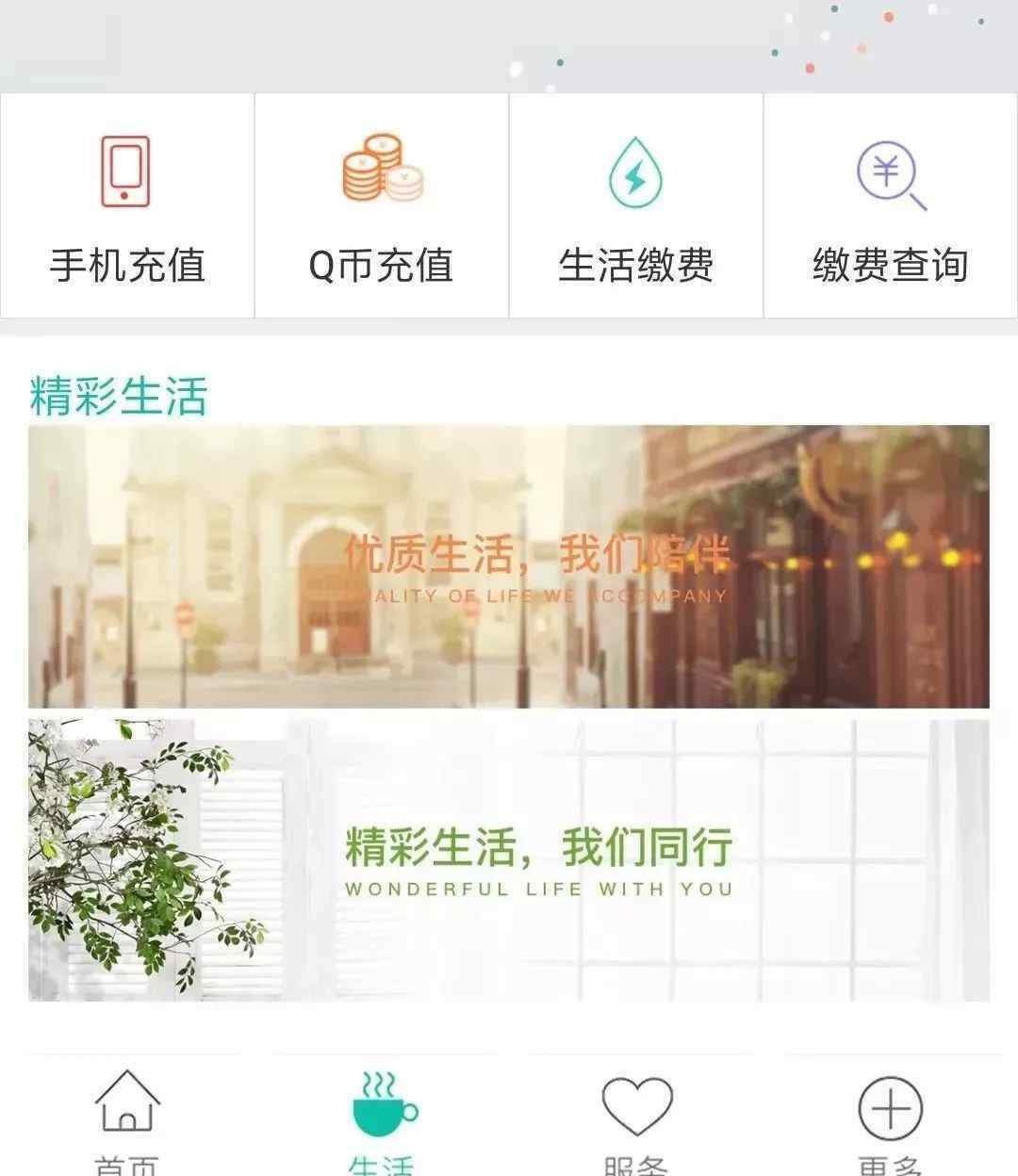Open the 精彩生活，我们同行 banner
Viewport: 1018px width, 1176px height.
(509, 859)
